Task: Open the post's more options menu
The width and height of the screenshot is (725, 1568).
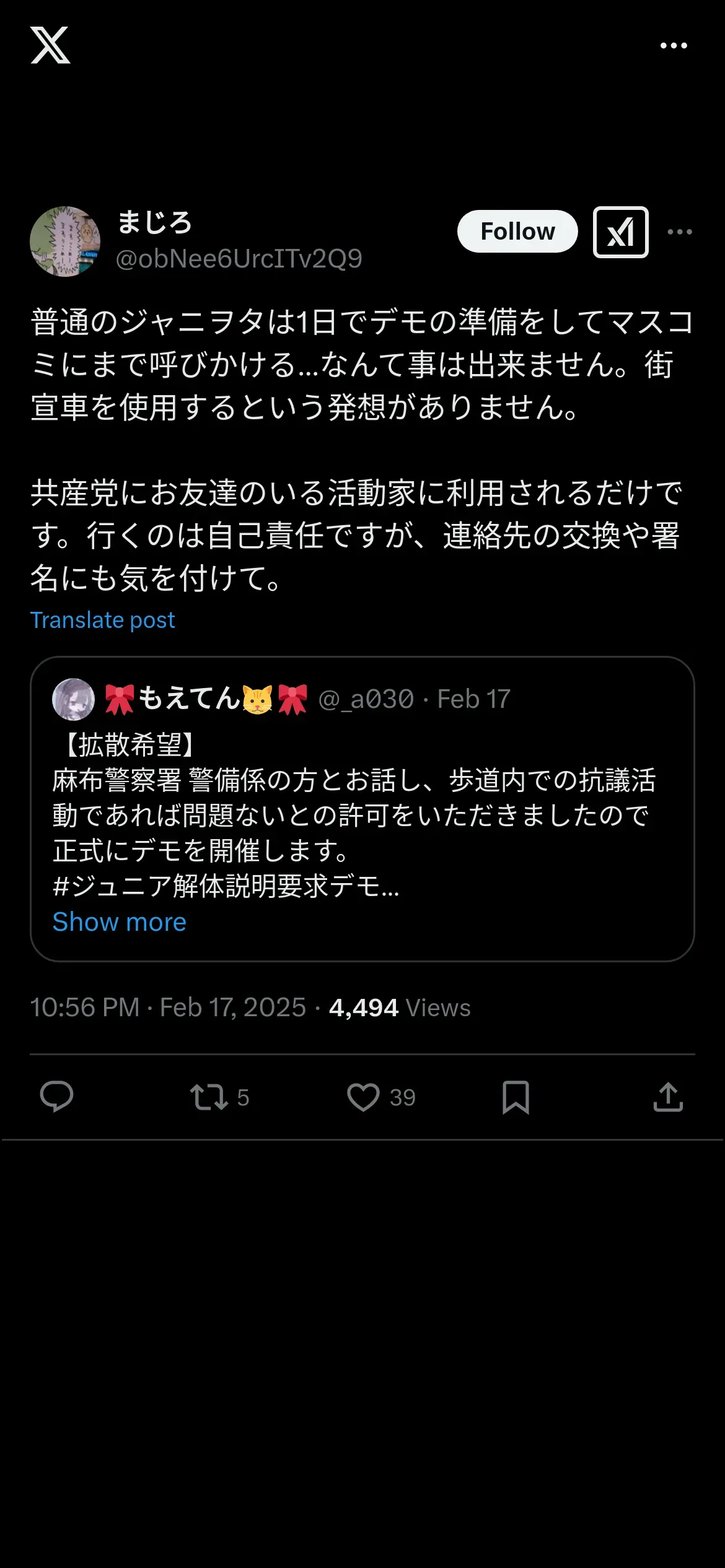Action: (x=680, y=232)
